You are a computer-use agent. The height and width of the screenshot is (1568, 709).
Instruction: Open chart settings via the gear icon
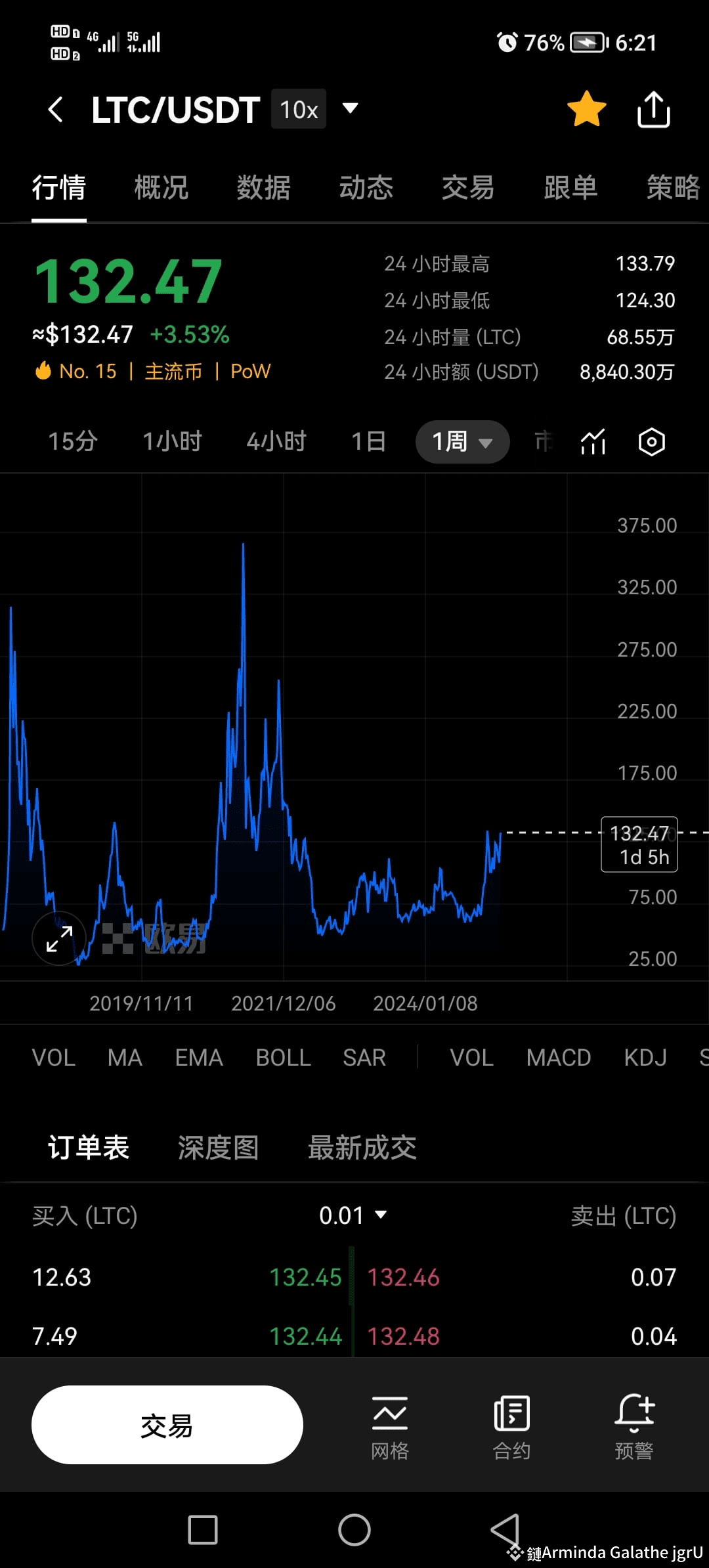pyautogui.click(x=651, y=442)
